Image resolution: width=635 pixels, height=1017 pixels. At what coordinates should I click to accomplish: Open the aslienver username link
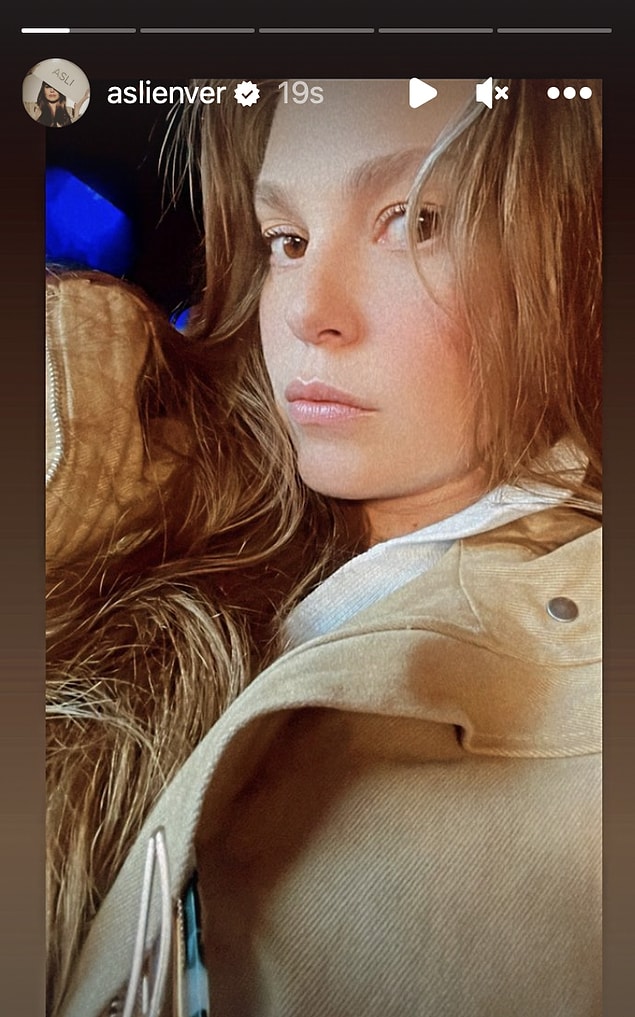click(x=166, y=94)
